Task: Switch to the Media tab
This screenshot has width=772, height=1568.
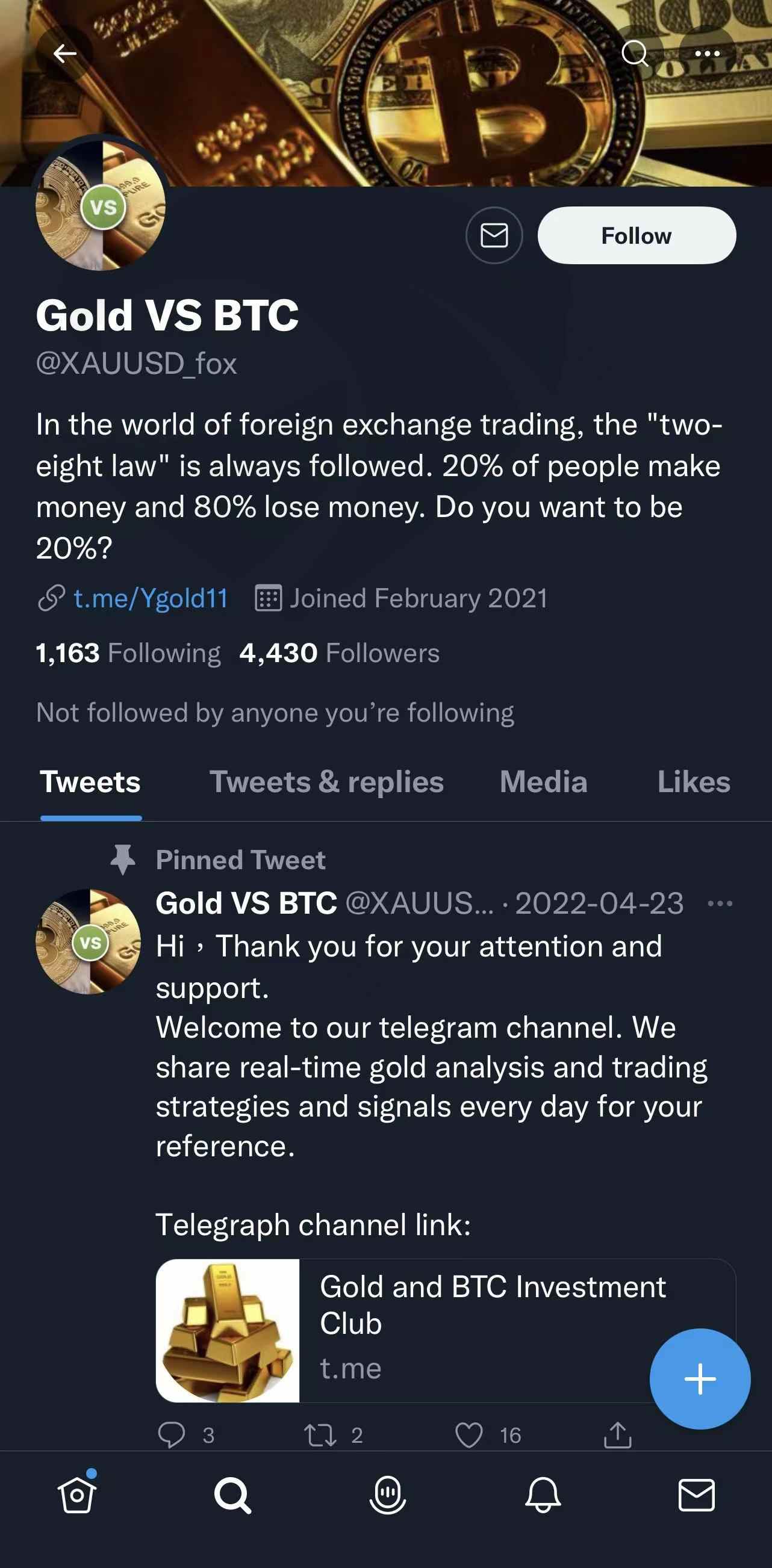Action: click(543, 781)
